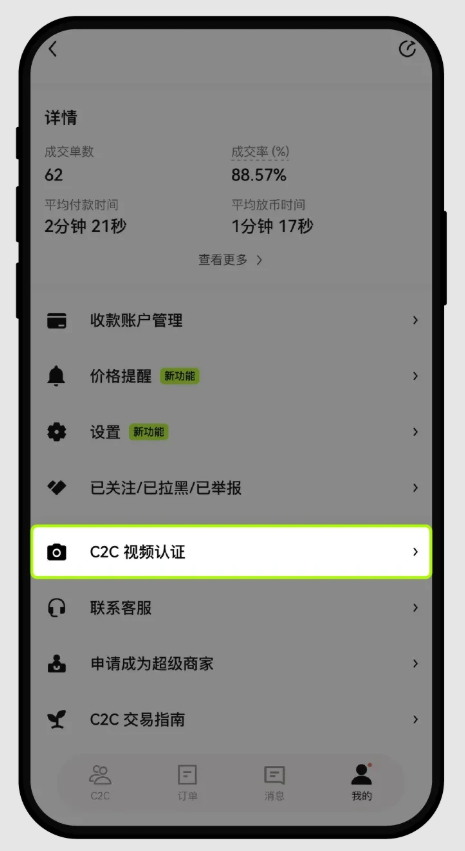Tap the circular arrow icon at top right
The width and height of the screenshot is (465, 851).
tap(407, 49)
